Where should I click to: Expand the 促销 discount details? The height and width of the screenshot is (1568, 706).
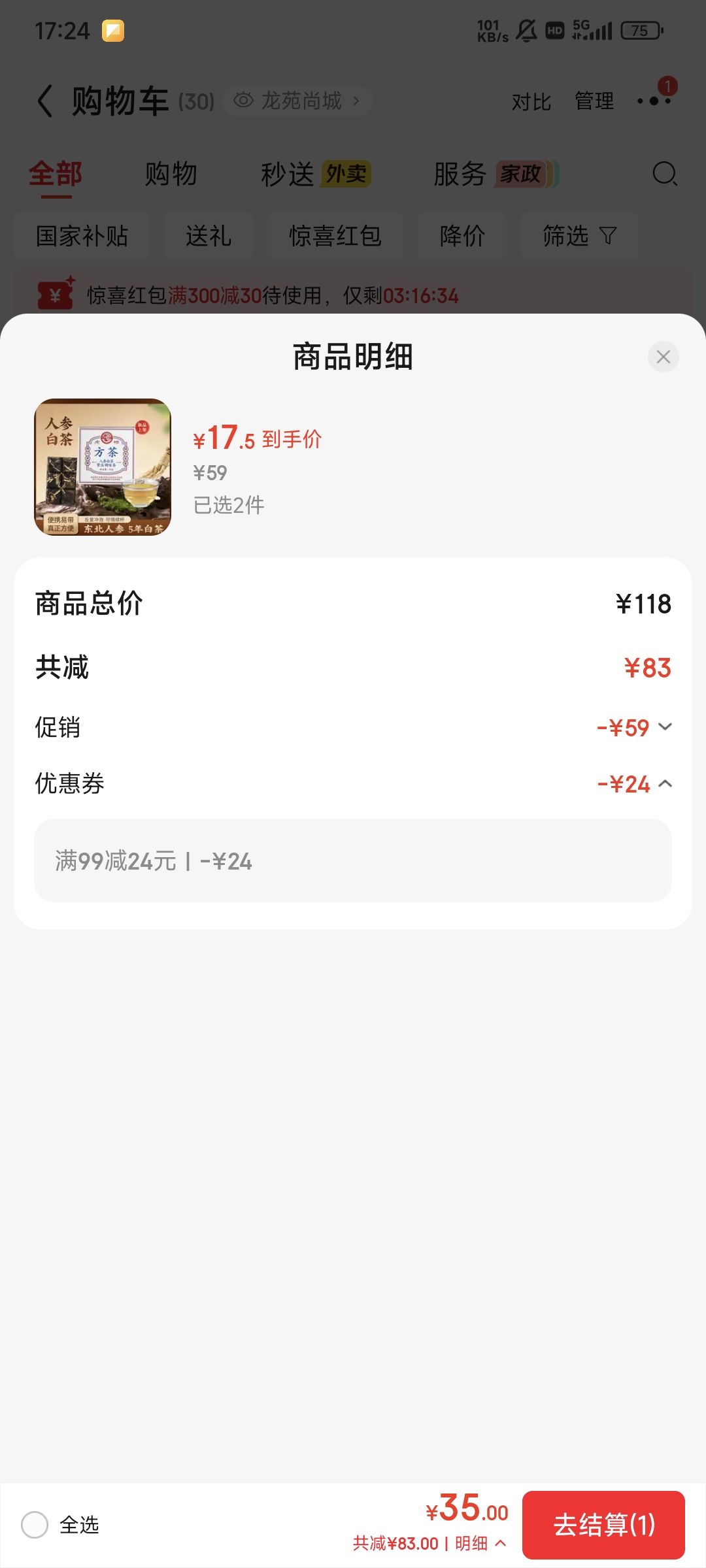pos(665,727)
